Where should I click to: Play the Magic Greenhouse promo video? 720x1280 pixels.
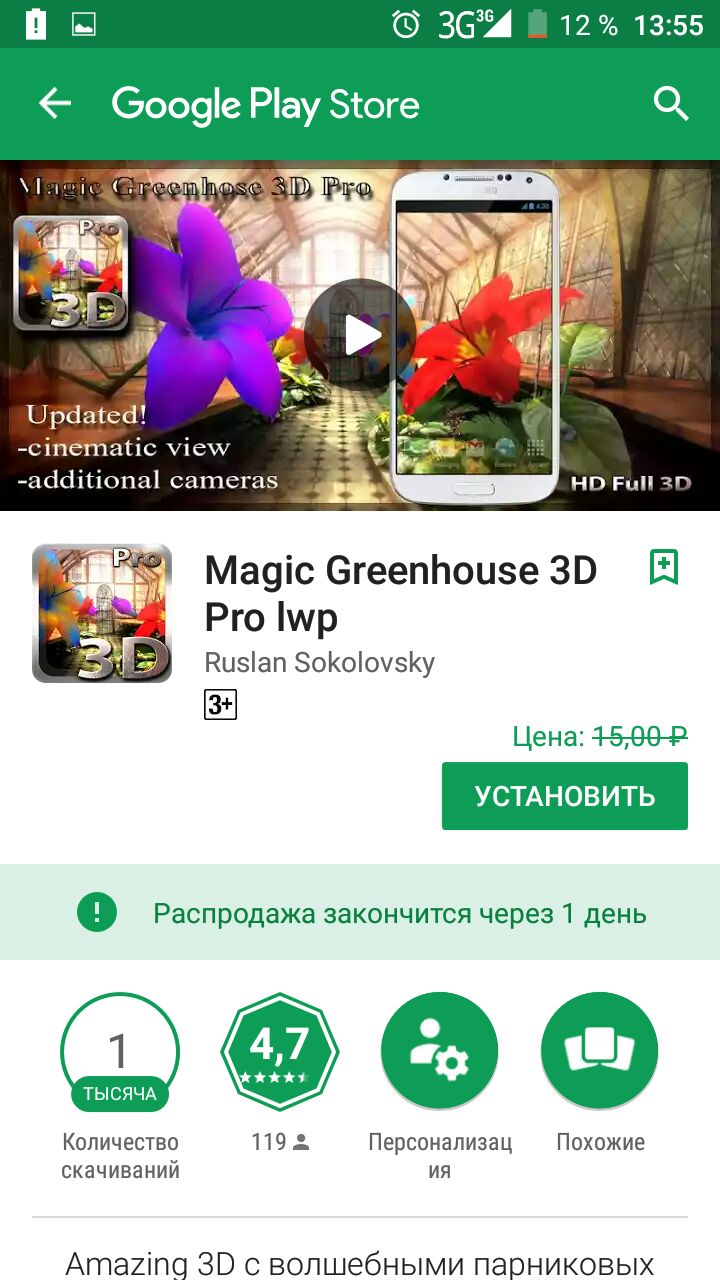click(x=360, y=335)
